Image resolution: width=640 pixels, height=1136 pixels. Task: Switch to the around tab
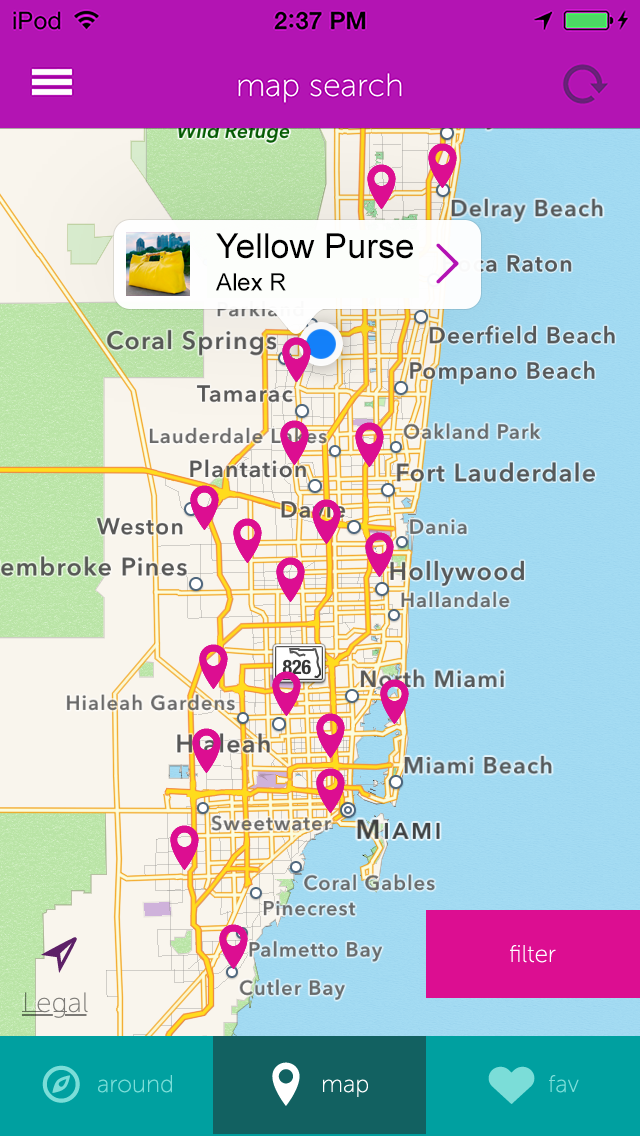107,1085
